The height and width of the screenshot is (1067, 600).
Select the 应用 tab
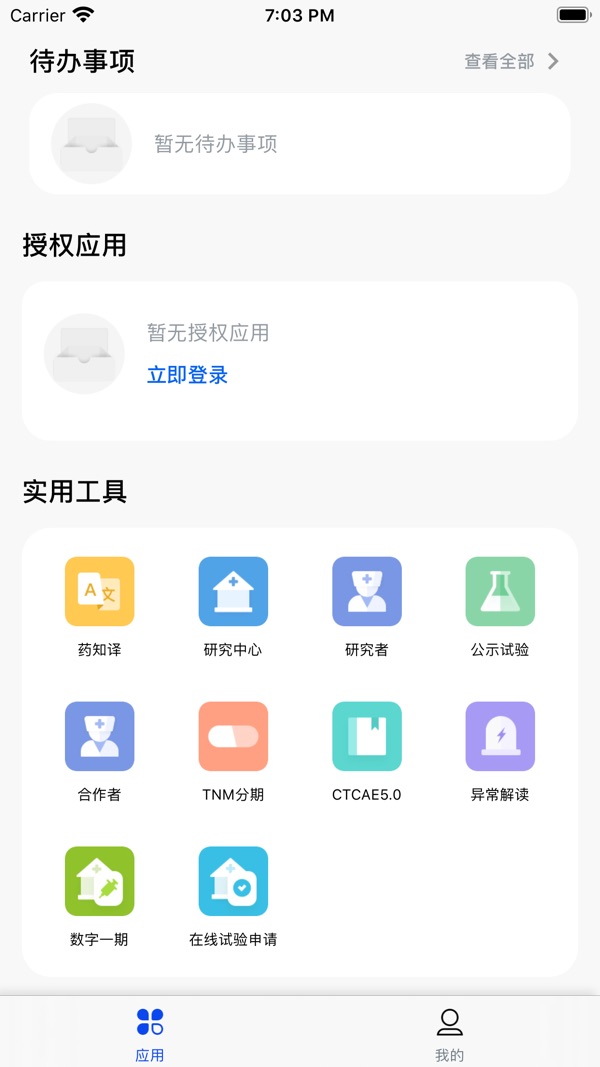150,1034
